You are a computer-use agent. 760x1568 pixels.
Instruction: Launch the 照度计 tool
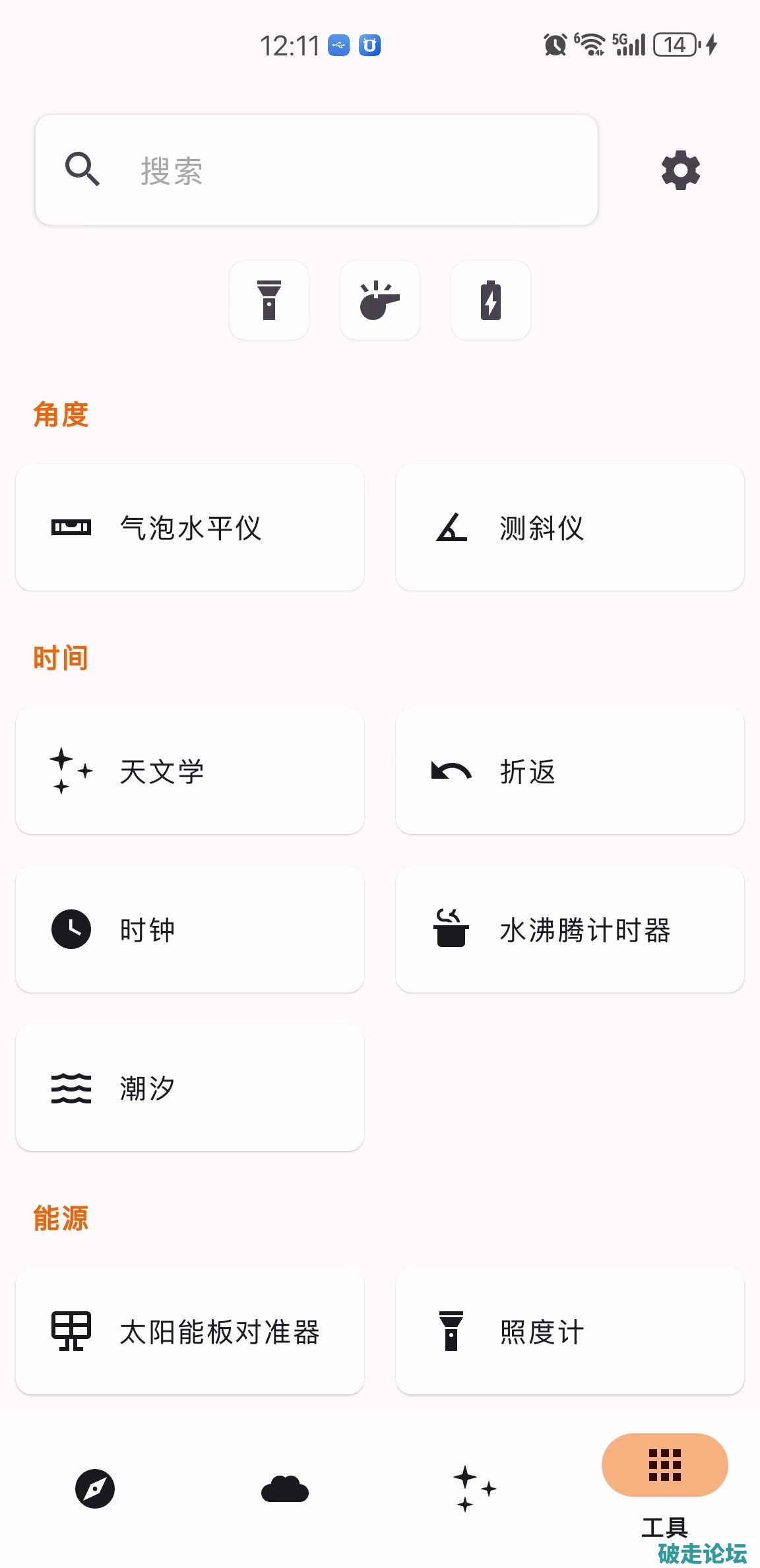(x=570, y=1331)
